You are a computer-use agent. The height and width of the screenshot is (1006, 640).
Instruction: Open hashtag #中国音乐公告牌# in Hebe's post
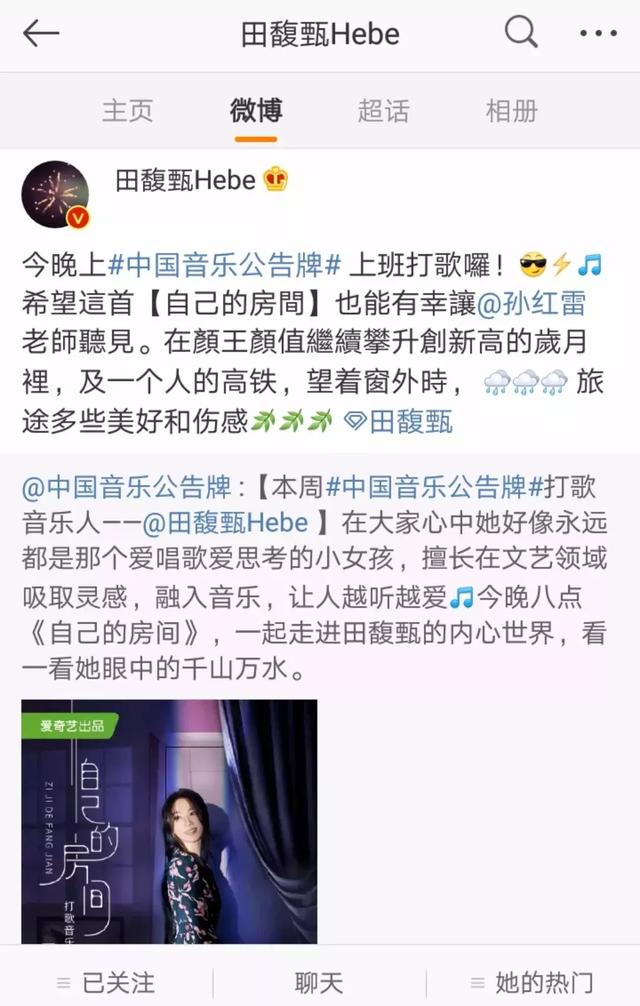point(225,265)
